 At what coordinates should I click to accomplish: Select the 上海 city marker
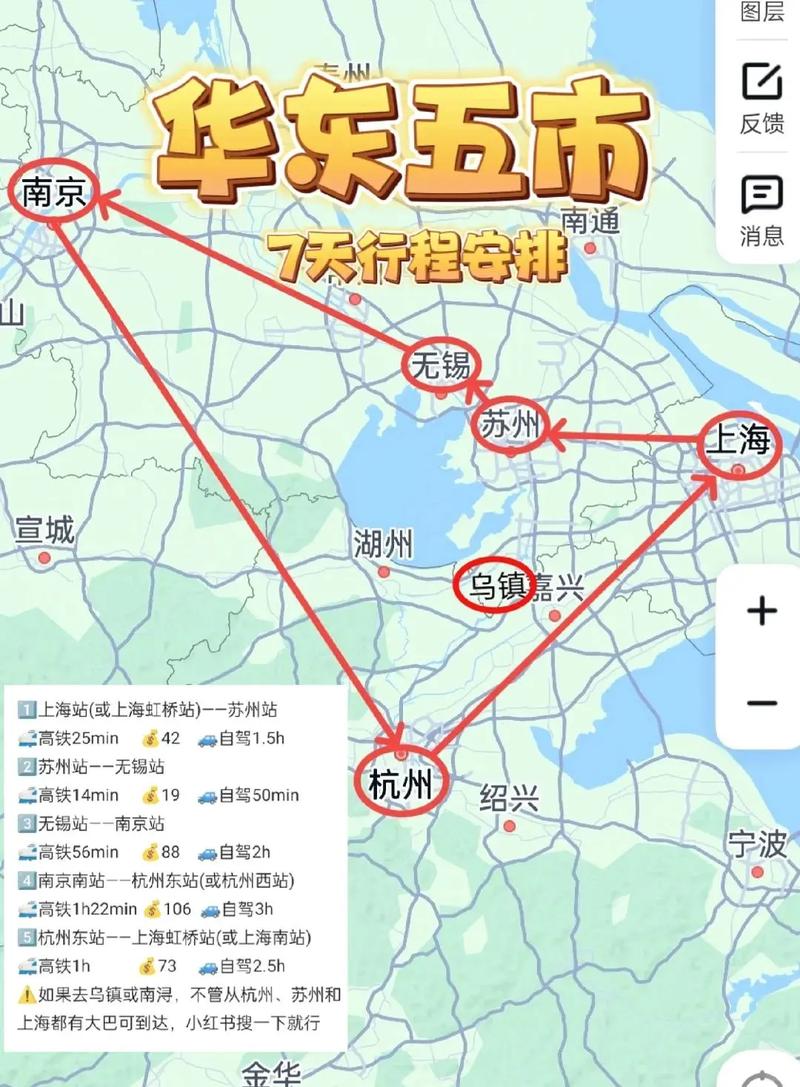(x=740, y=440)
